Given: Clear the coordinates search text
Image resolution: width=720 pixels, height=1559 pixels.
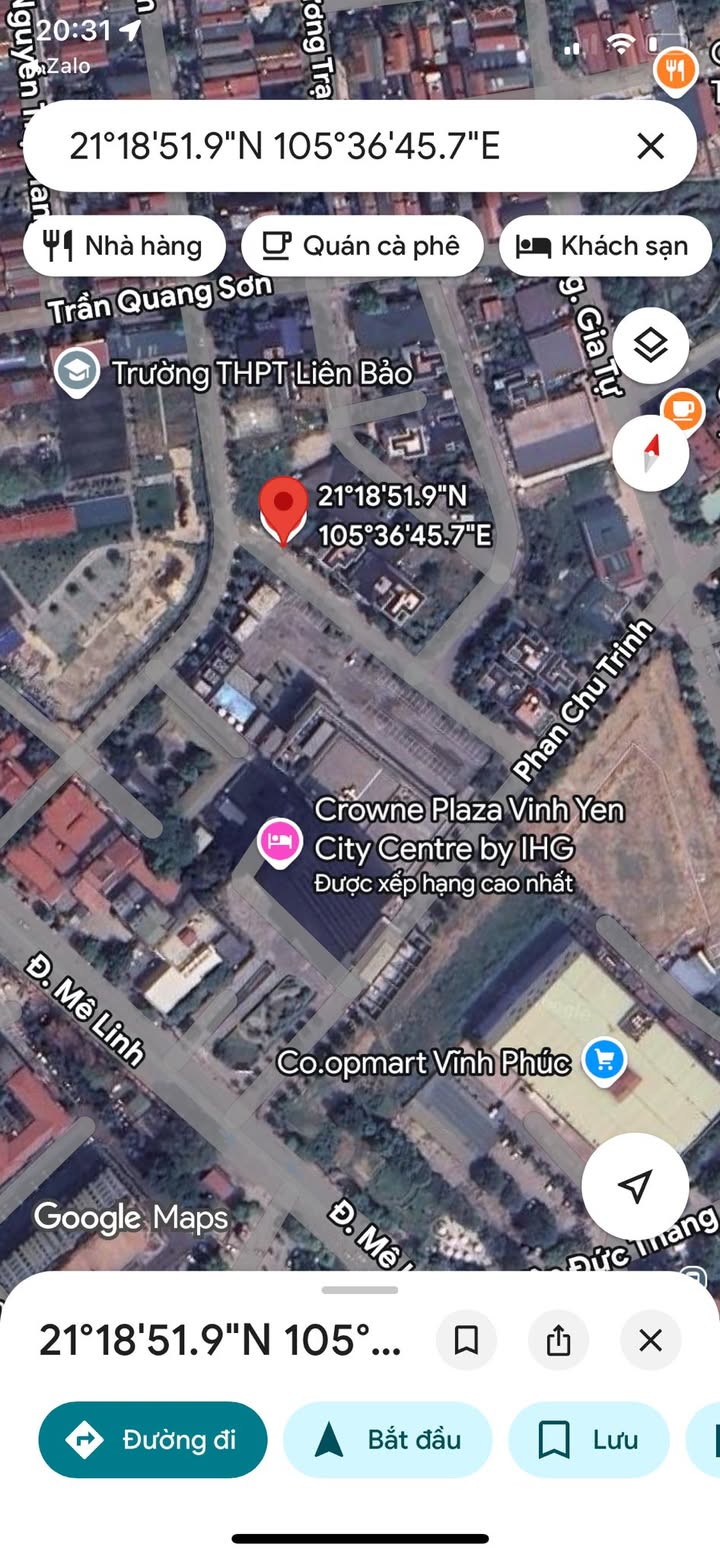Looking at the screenshot, I should coord(650,147).
